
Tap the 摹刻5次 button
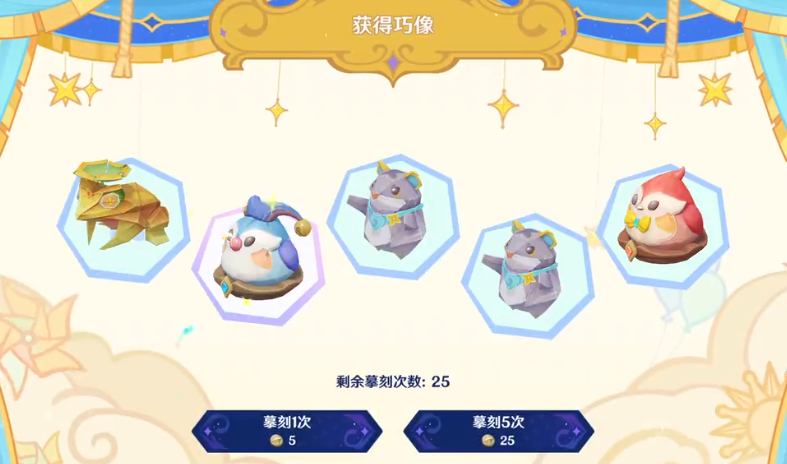(x=498, y=431)
